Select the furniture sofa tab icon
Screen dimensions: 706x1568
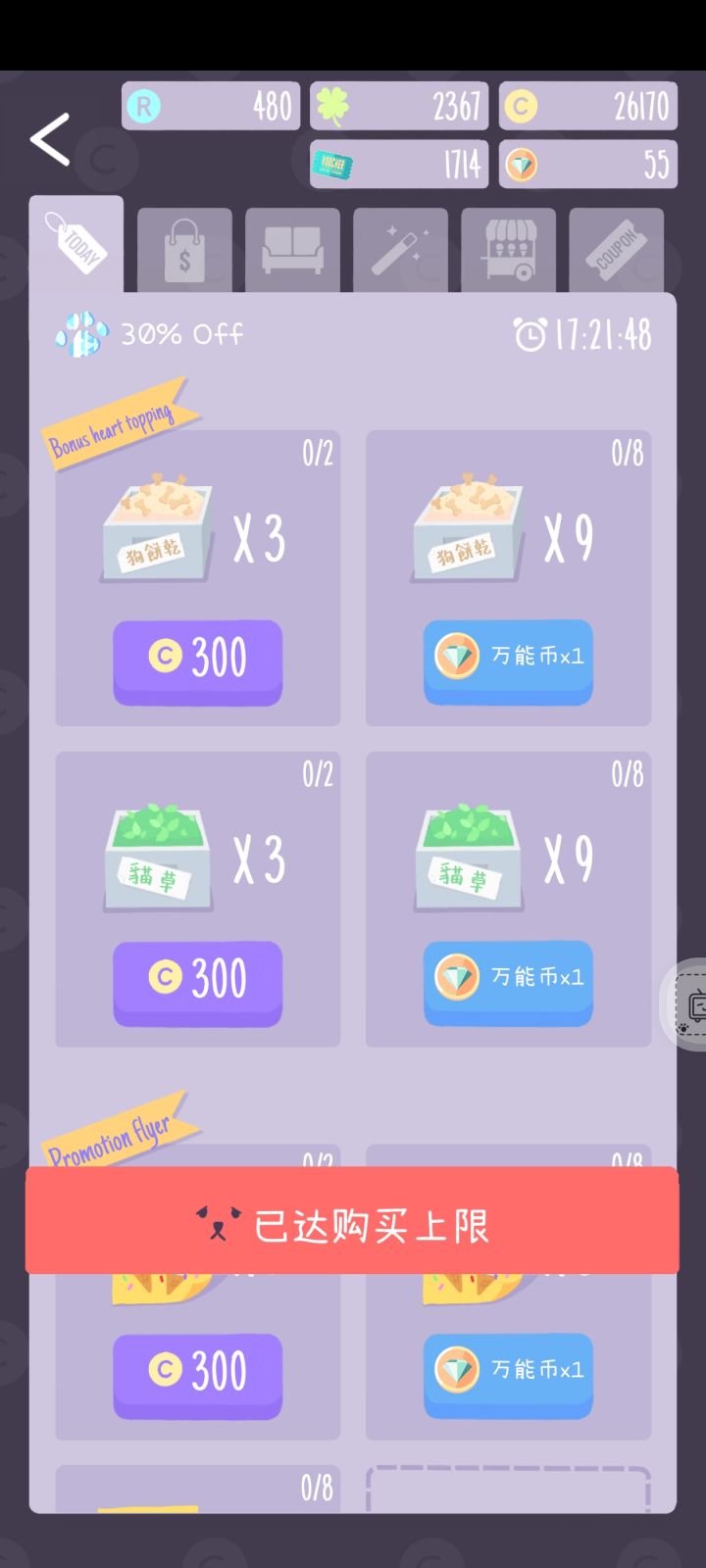292,248
